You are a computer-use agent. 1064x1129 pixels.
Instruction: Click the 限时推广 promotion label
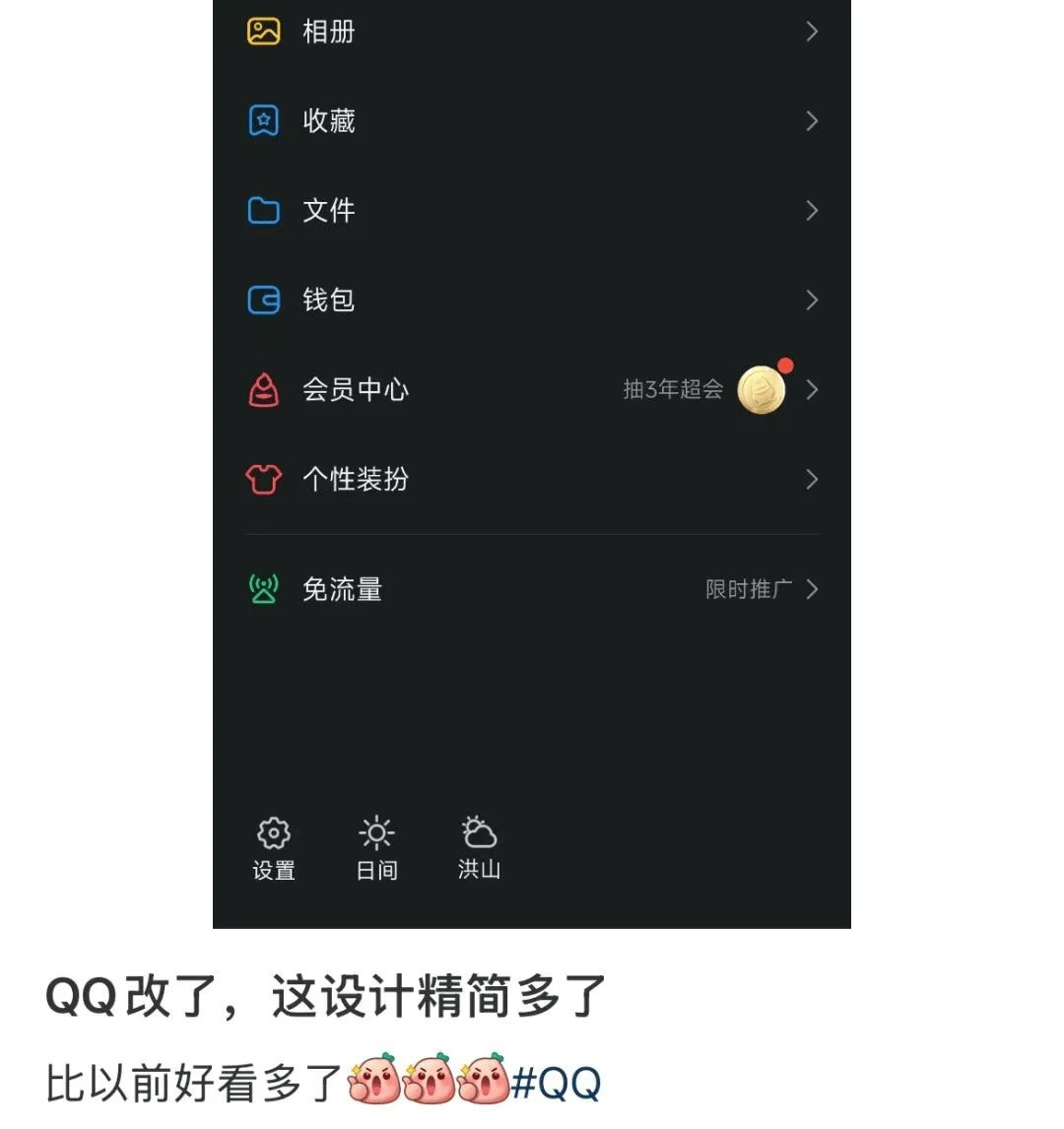[750, 589]
